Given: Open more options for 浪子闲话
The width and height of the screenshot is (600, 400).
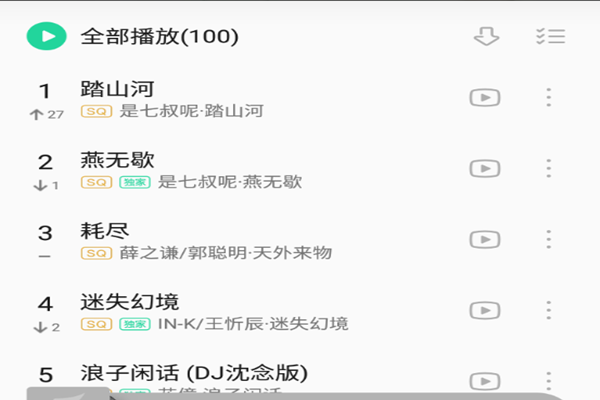Looking at the screenshot, I should 548,381.
